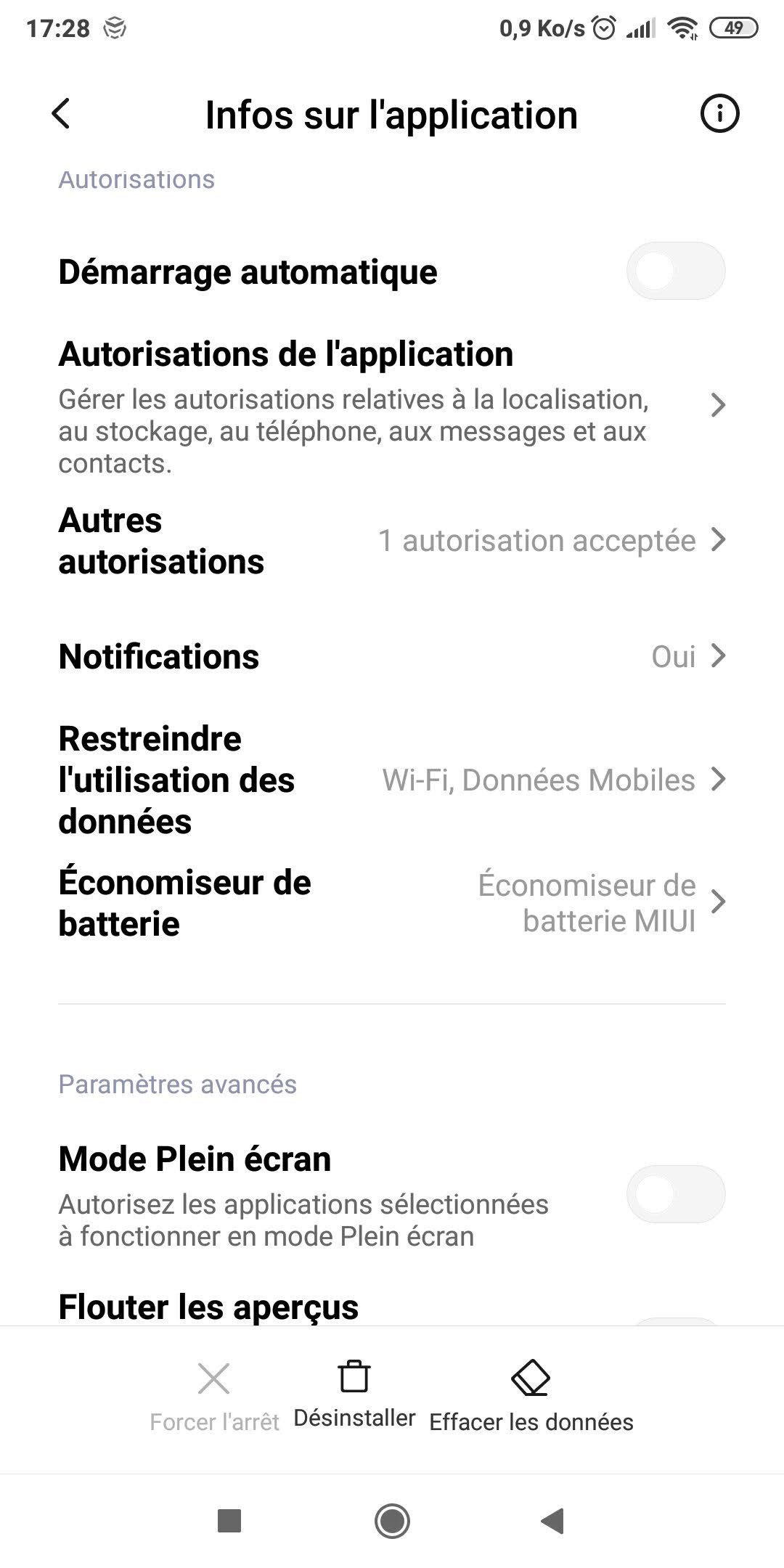
Task: Open the info icon in header
Action: pyautogui.click(x=719, y=114)
